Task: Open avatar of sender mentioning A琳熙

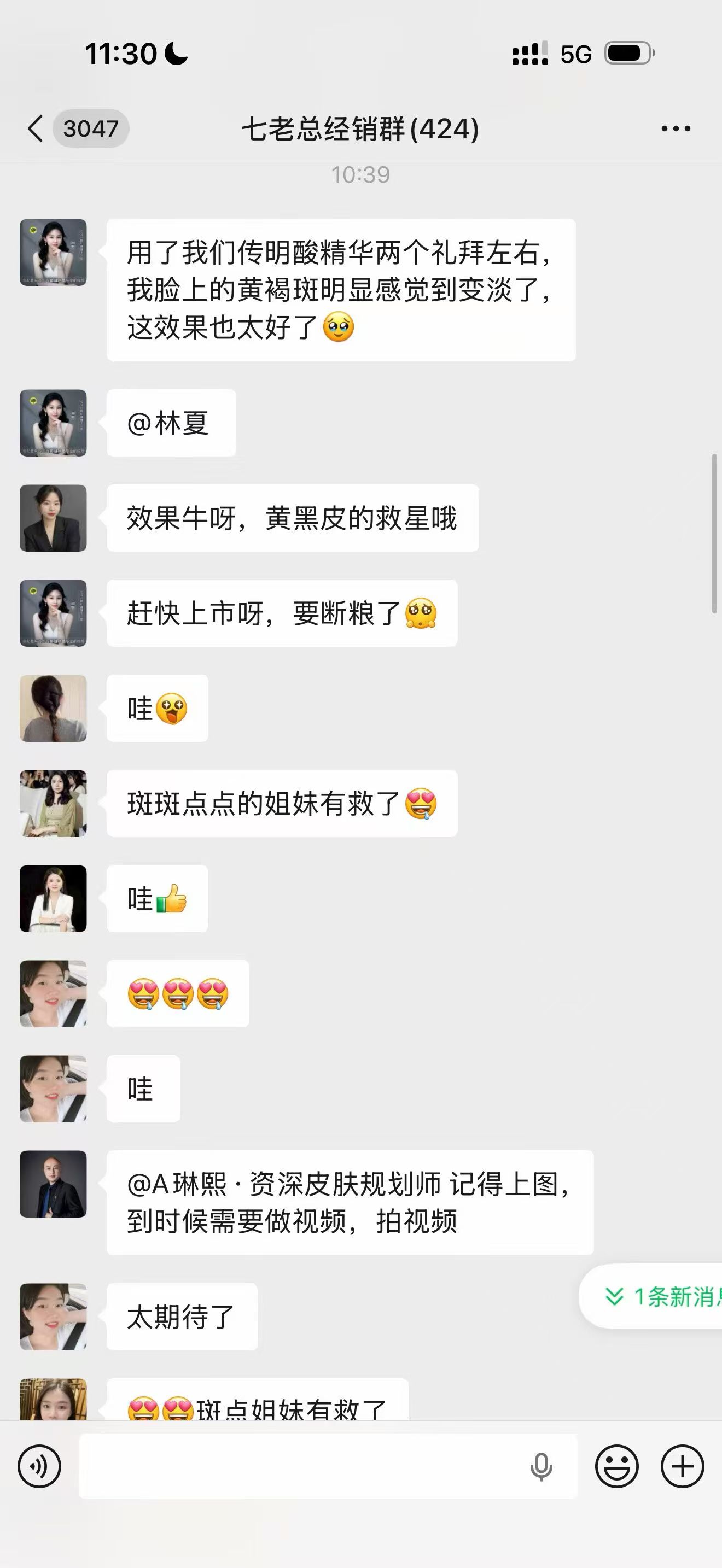Action: [53, 1184]
